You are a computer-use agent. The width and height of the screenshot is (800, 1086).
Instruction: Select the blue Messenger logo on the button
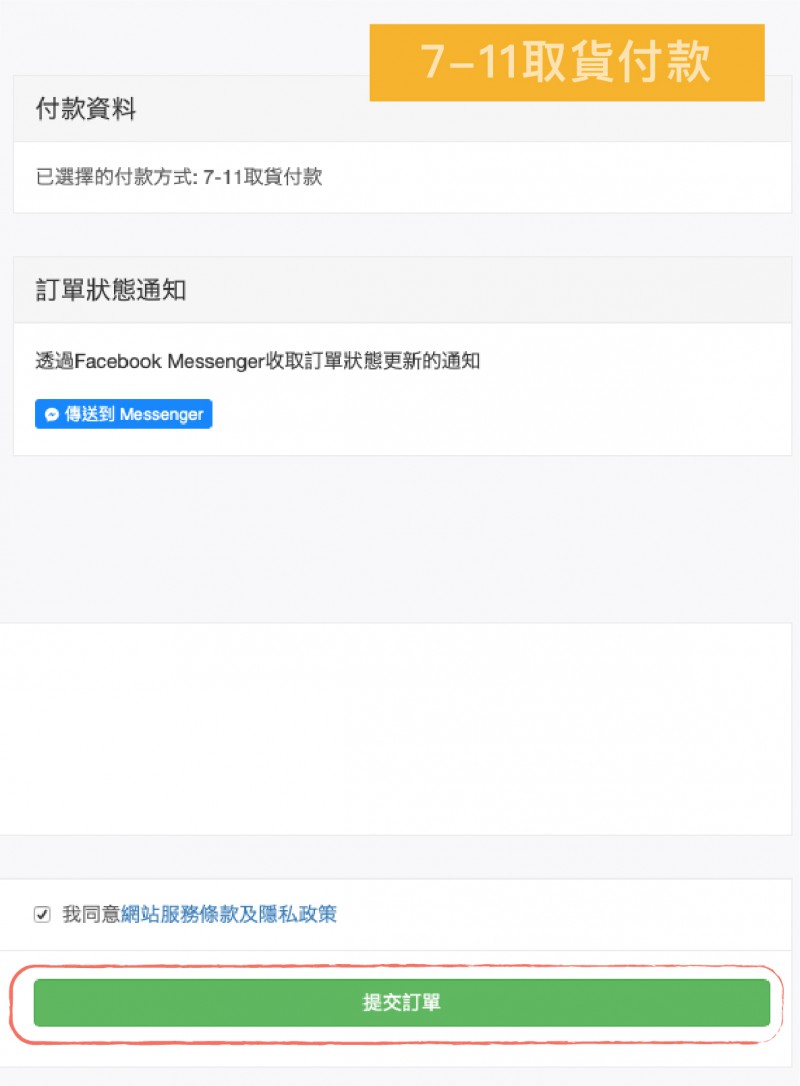point(53,413)
